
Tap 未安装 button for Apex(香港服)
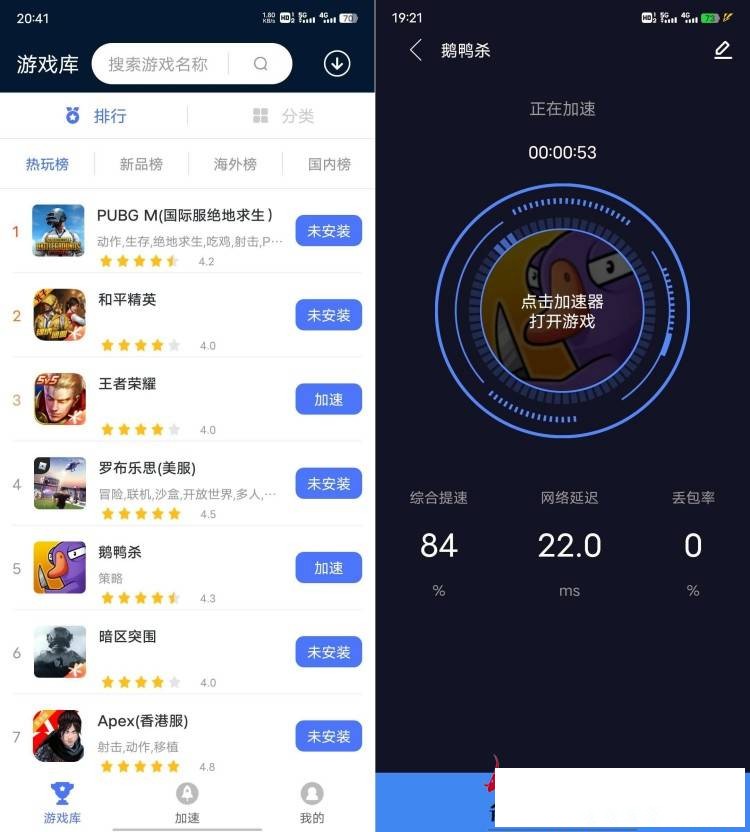[328, 736]
